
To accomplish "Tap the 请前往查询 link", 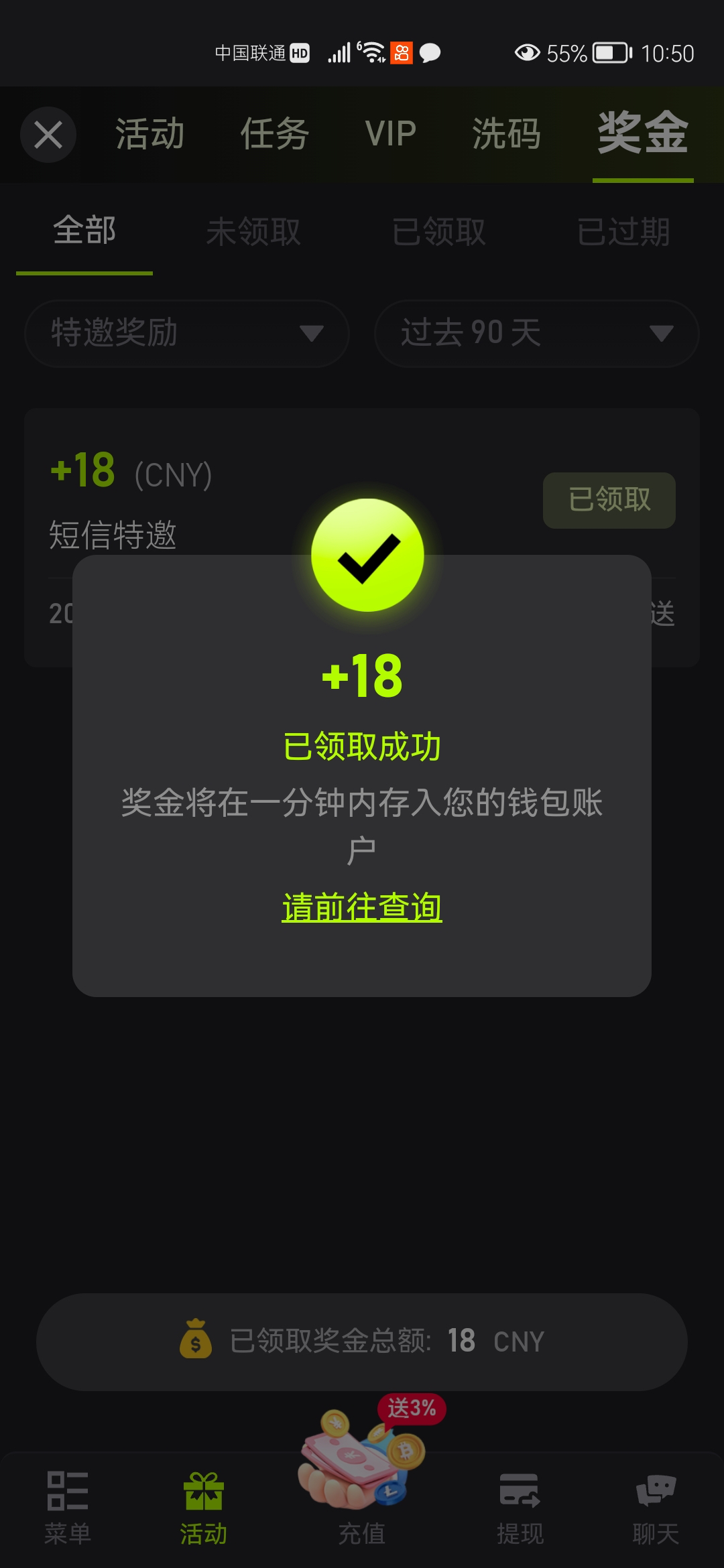I will [361, 907].
